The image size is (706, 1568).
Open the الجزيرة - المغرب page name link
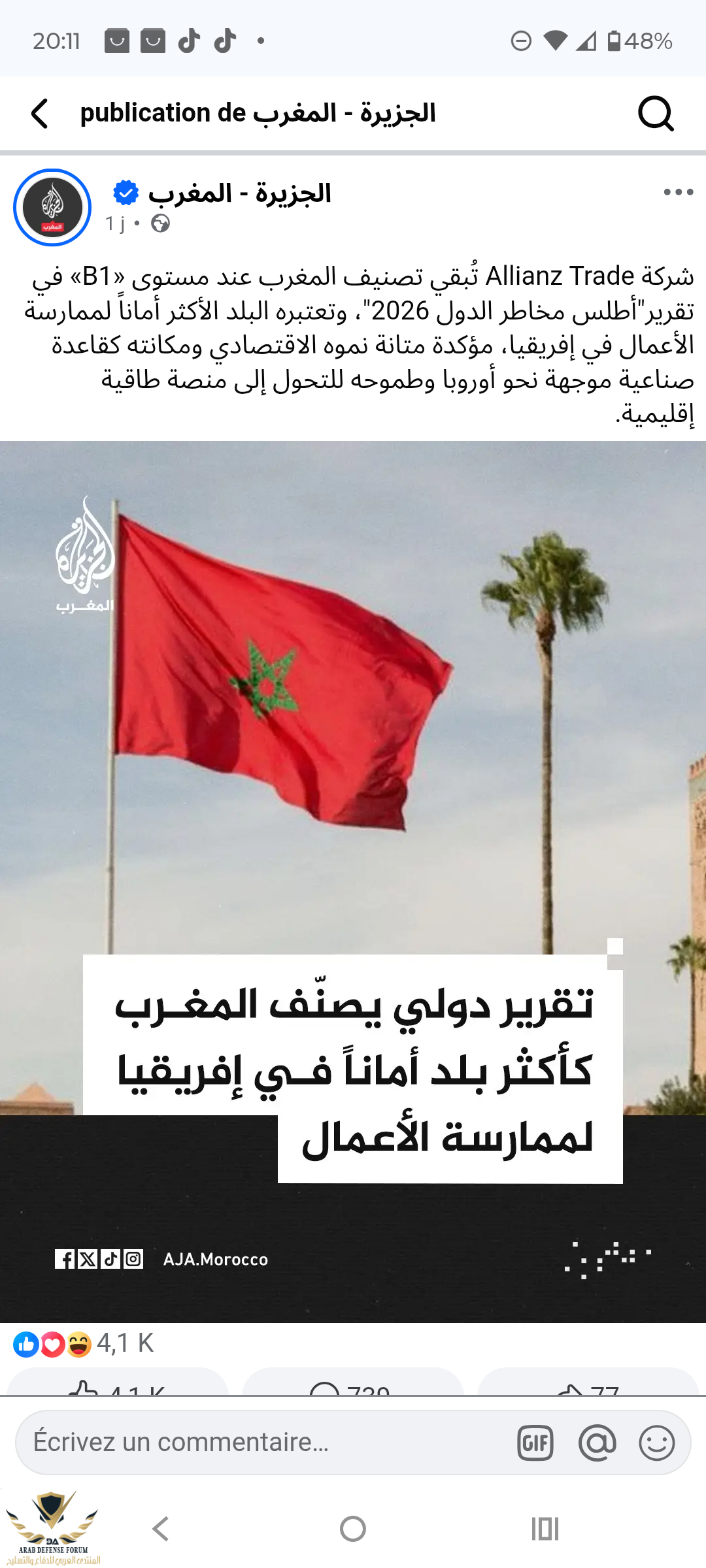tap(240, 193)
